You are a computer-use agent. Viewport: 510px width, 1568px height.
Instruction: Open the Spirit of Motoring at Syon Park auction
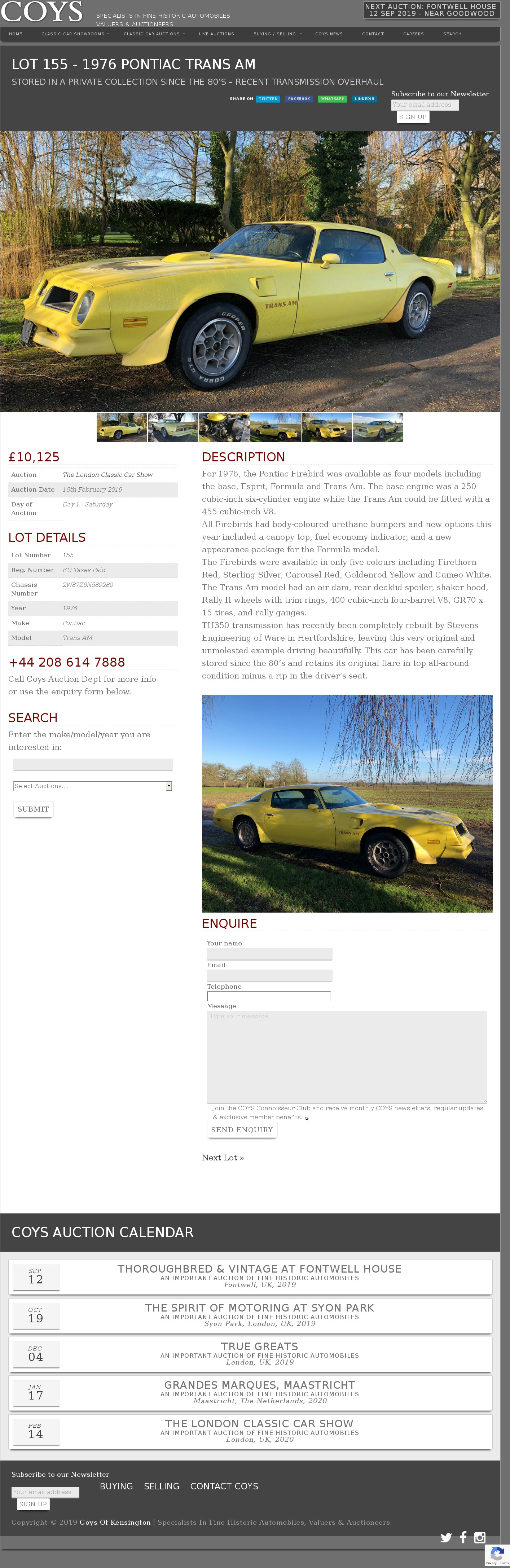(x=259, y=1308)
